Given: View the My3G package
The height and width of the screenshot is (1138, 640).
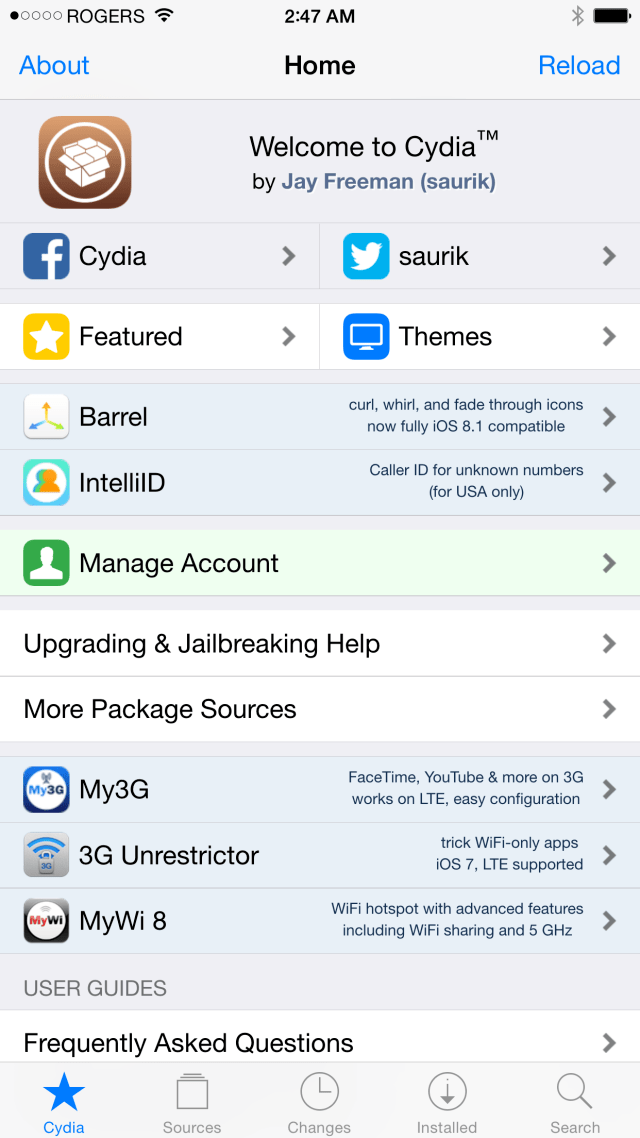Looking at the screenshot, I should coord(320,789).
